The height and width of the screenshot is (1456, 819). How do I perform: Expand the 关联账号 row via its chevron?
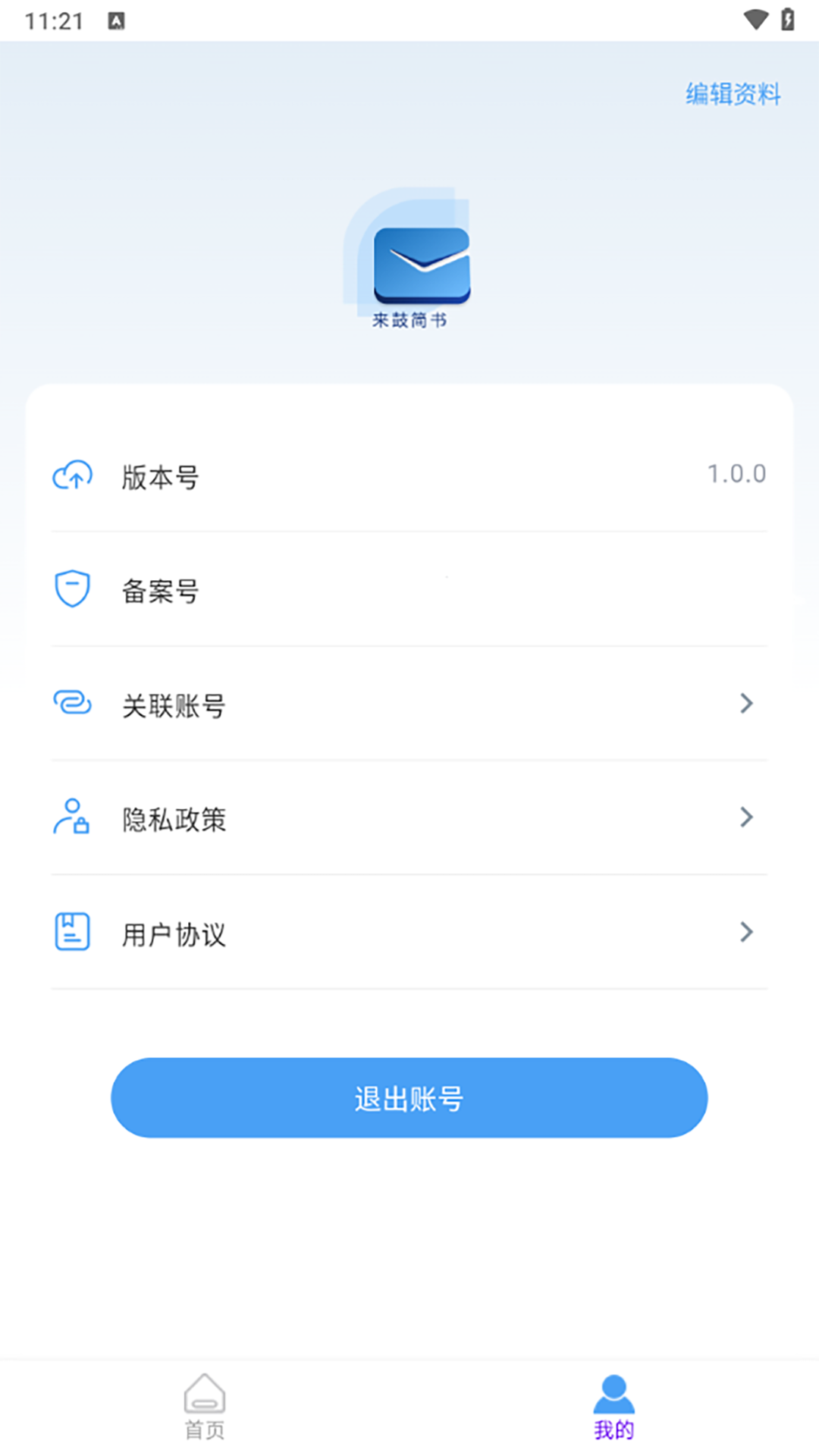click(747, 704)
